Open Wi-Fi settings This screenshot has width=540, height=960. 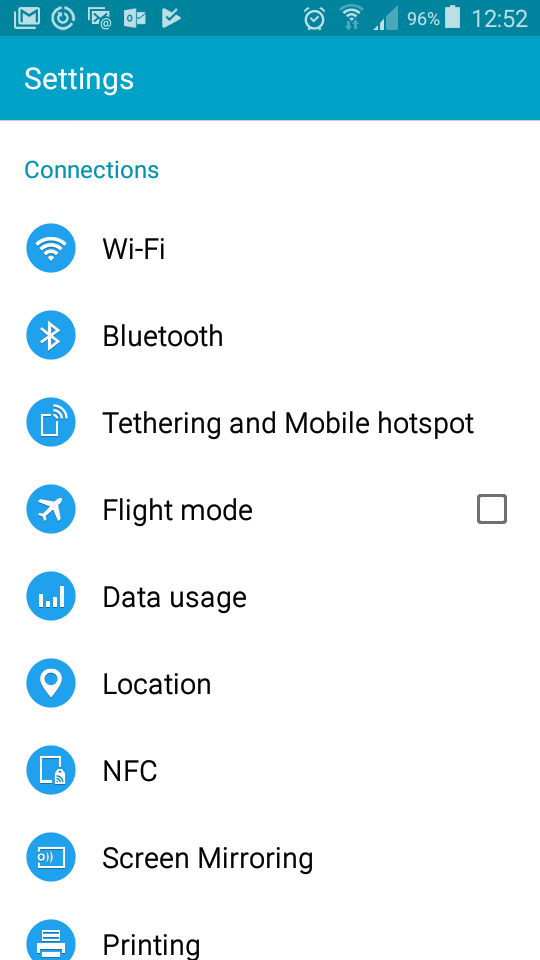(x=270, y=249)
